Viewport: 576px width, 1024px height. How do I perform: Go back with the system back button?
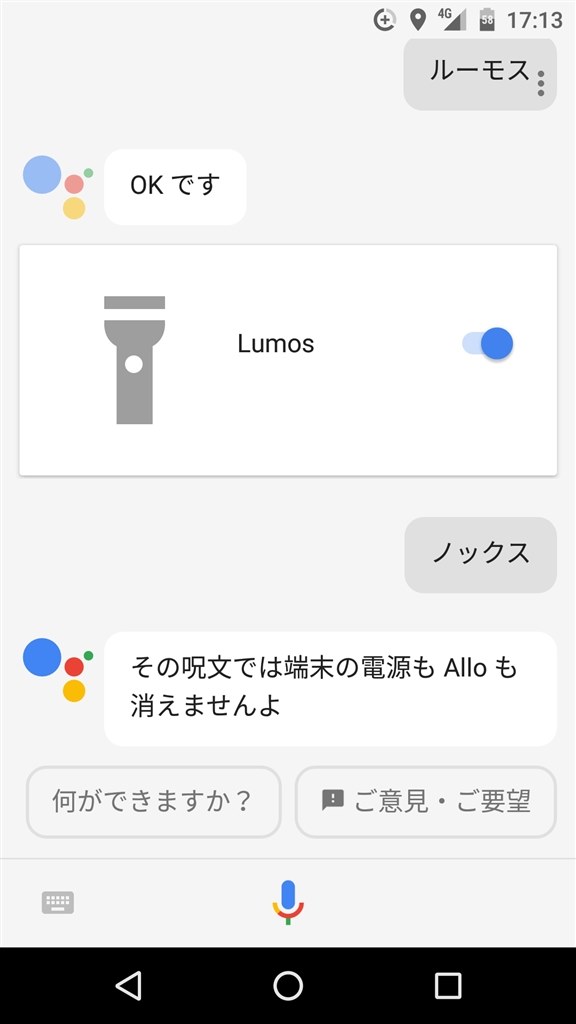click(x=129, y=985)
